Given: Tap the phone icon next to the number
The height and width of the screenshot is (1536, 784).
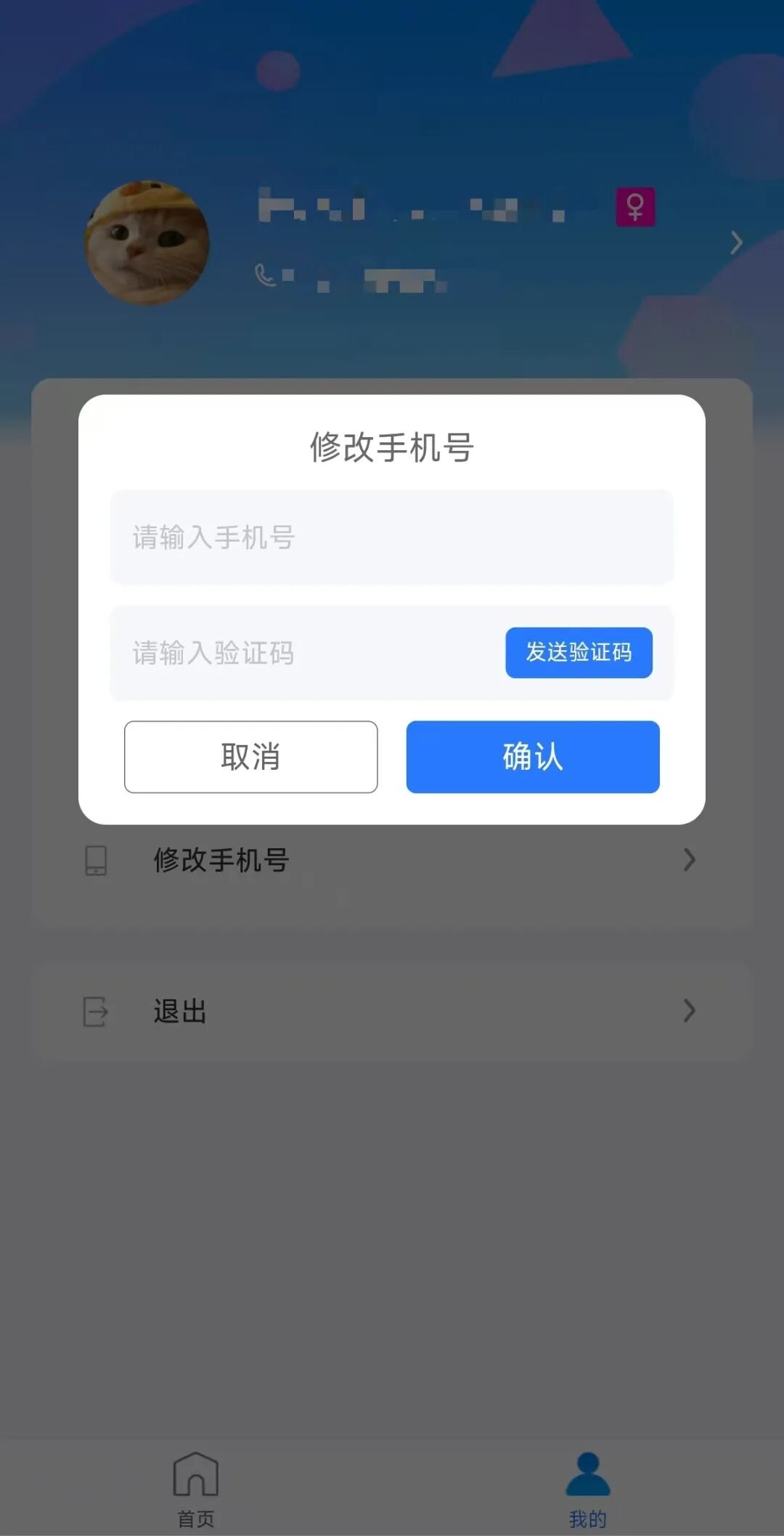Looking at the screenshot, I should [265, 276].
